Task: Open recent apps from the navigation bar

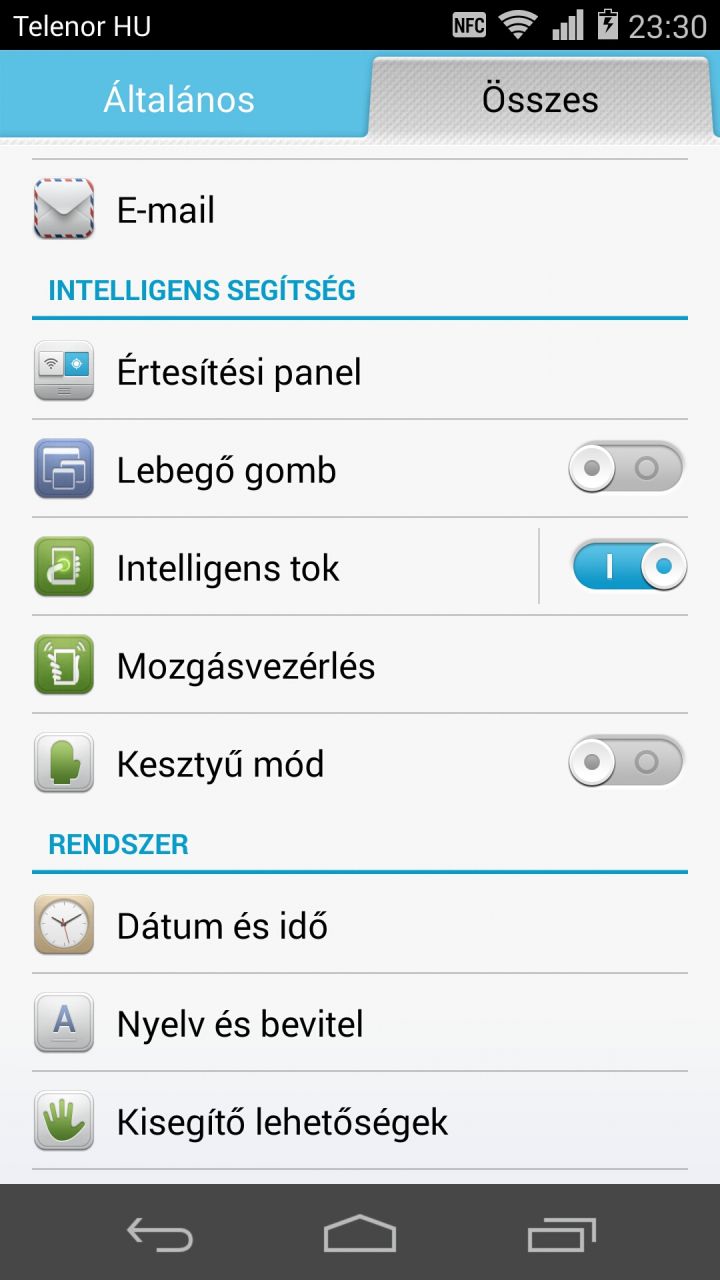Action: click(561, 1234)
